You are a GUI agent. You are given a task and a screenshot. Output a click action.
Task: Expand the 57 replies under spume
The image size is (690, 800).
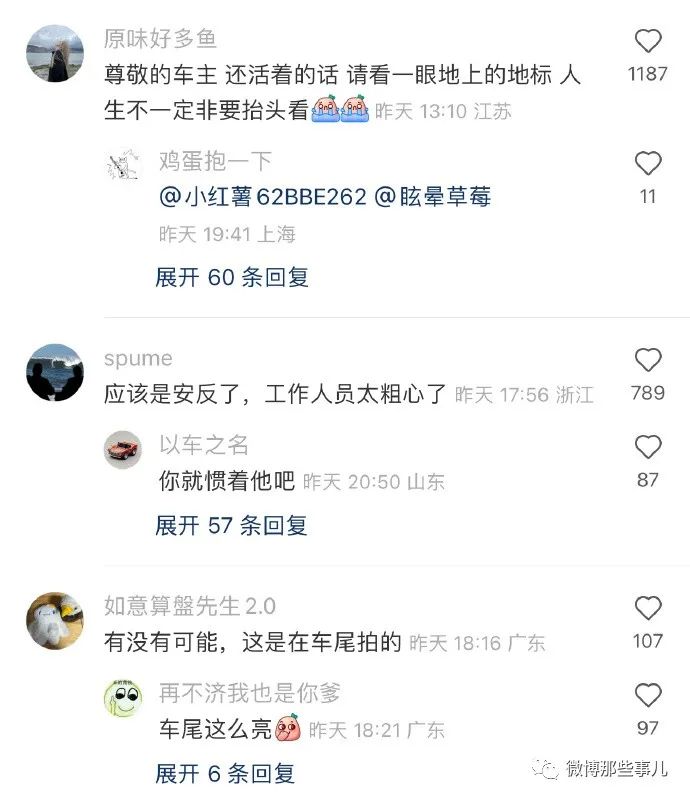point(232,524)
